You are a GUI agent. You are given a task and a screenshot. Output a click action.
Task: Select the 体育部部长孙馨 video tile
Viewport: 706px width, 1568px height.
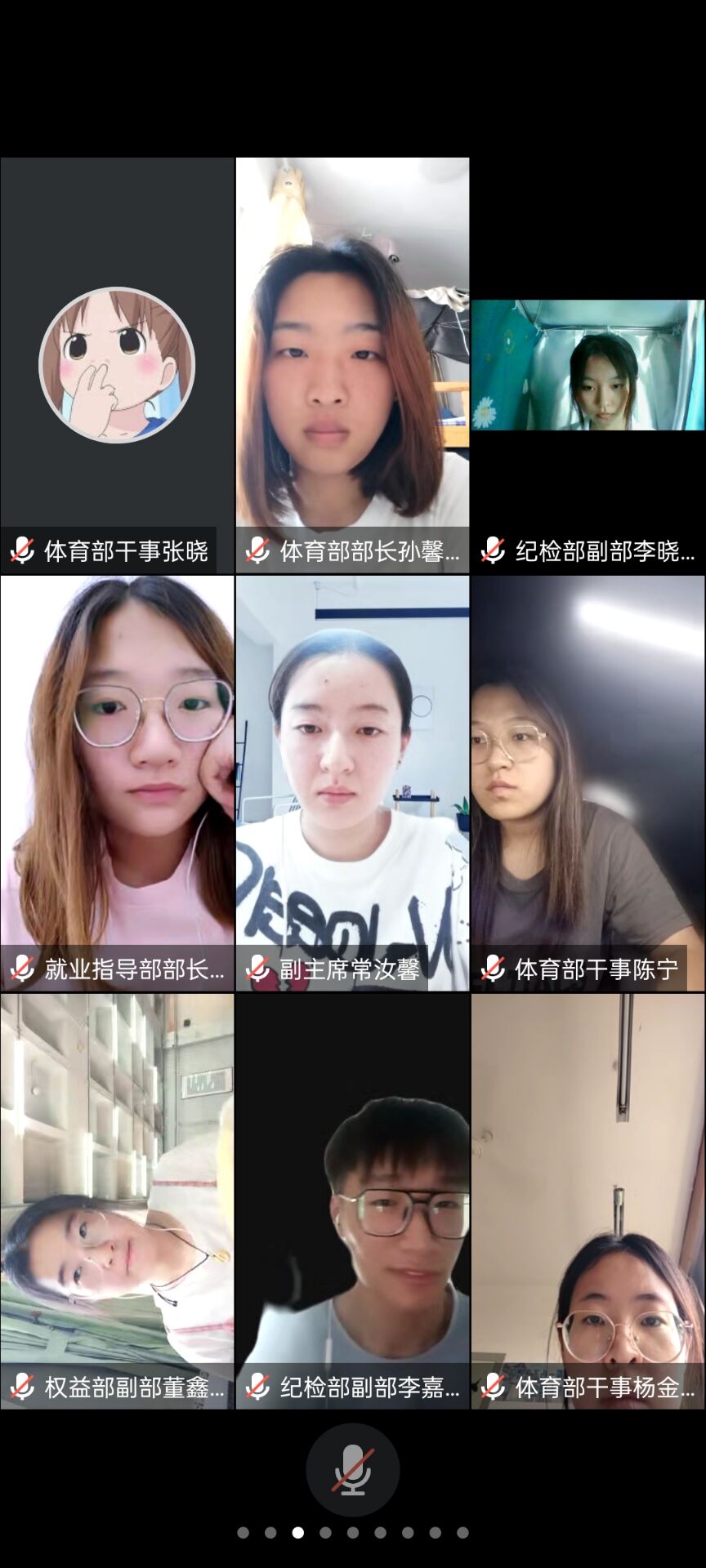(352, 364)
